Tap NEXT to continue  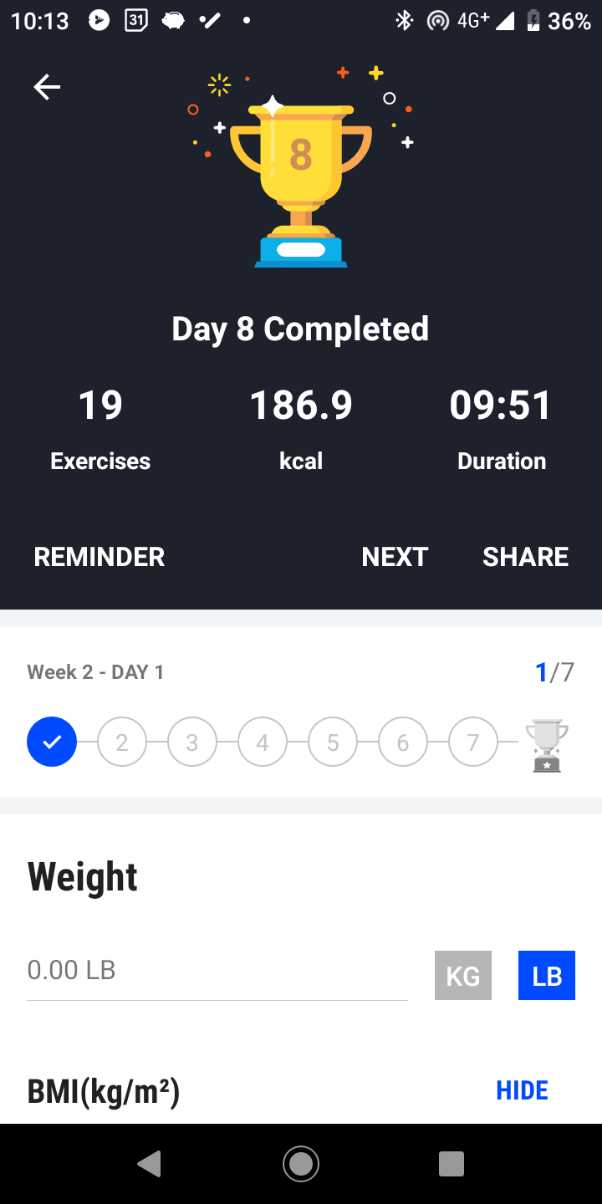point(394,557)
